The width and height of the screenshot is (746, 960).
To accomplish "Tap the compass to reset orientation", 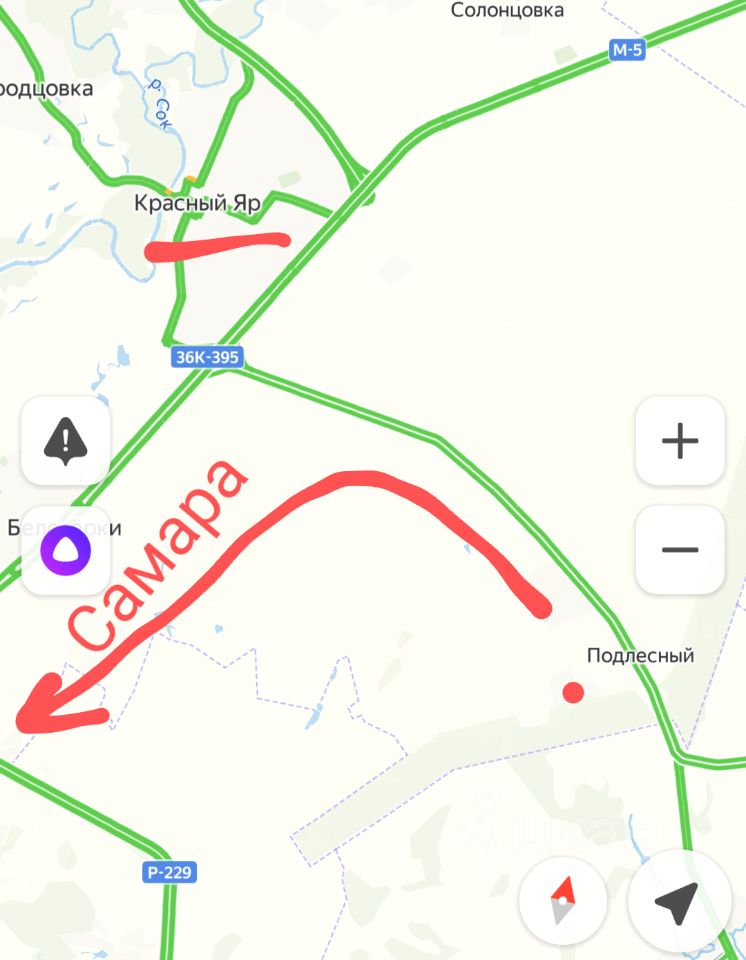I will click(563, 900).
